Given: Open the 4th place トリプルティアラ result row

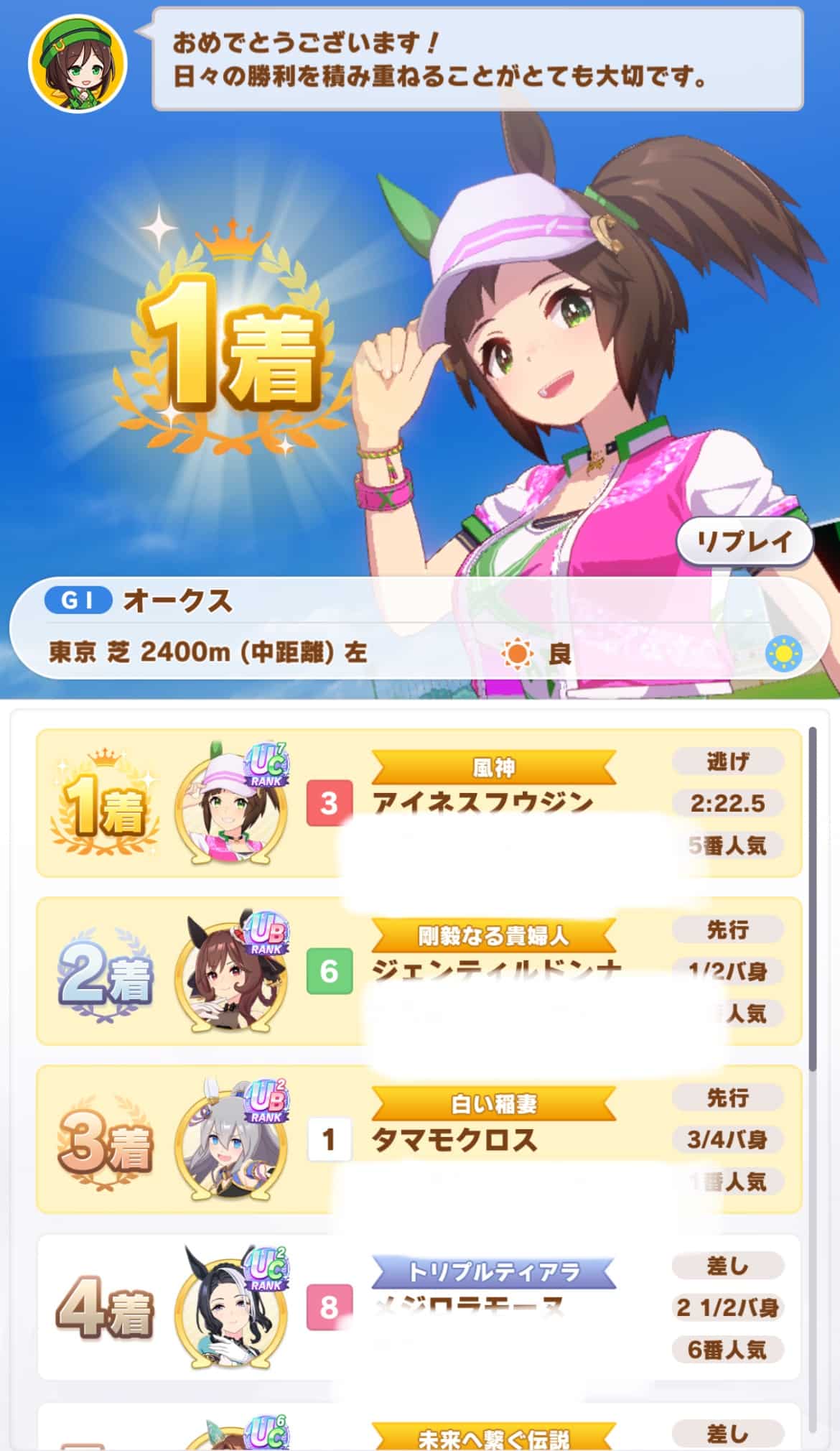Looking at the screenshot, I should point(419,1307).
